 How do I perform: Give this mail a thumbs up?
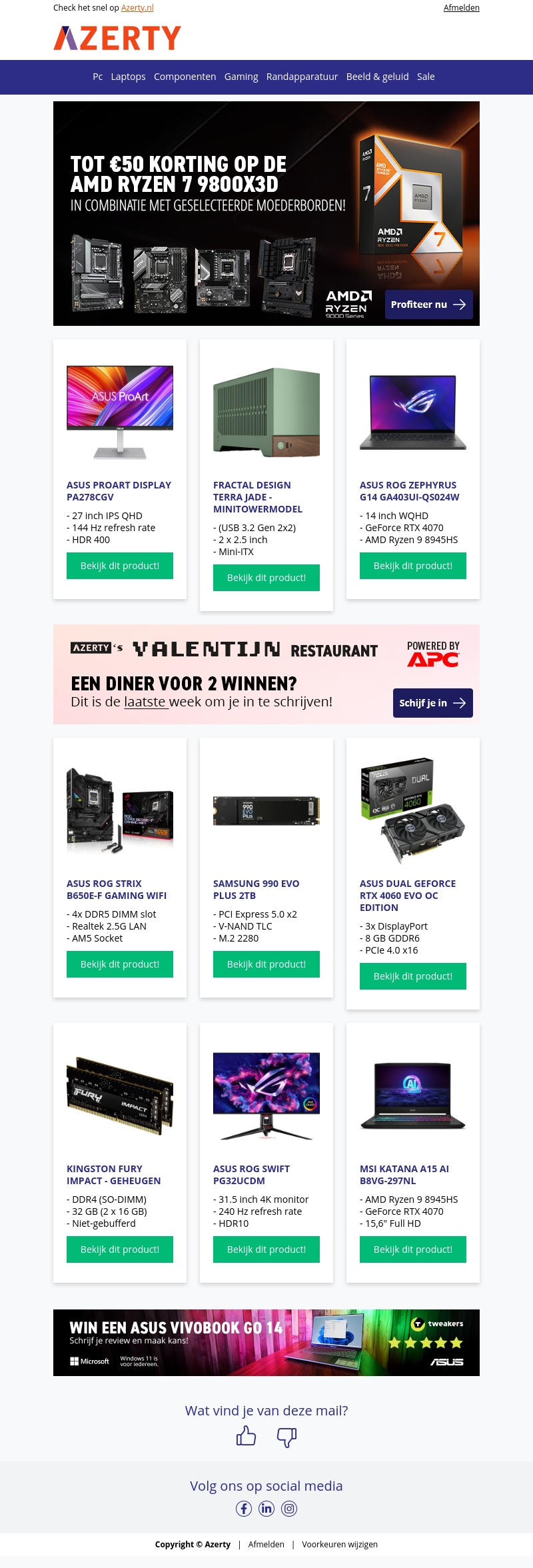click(x=246, y=1436)
